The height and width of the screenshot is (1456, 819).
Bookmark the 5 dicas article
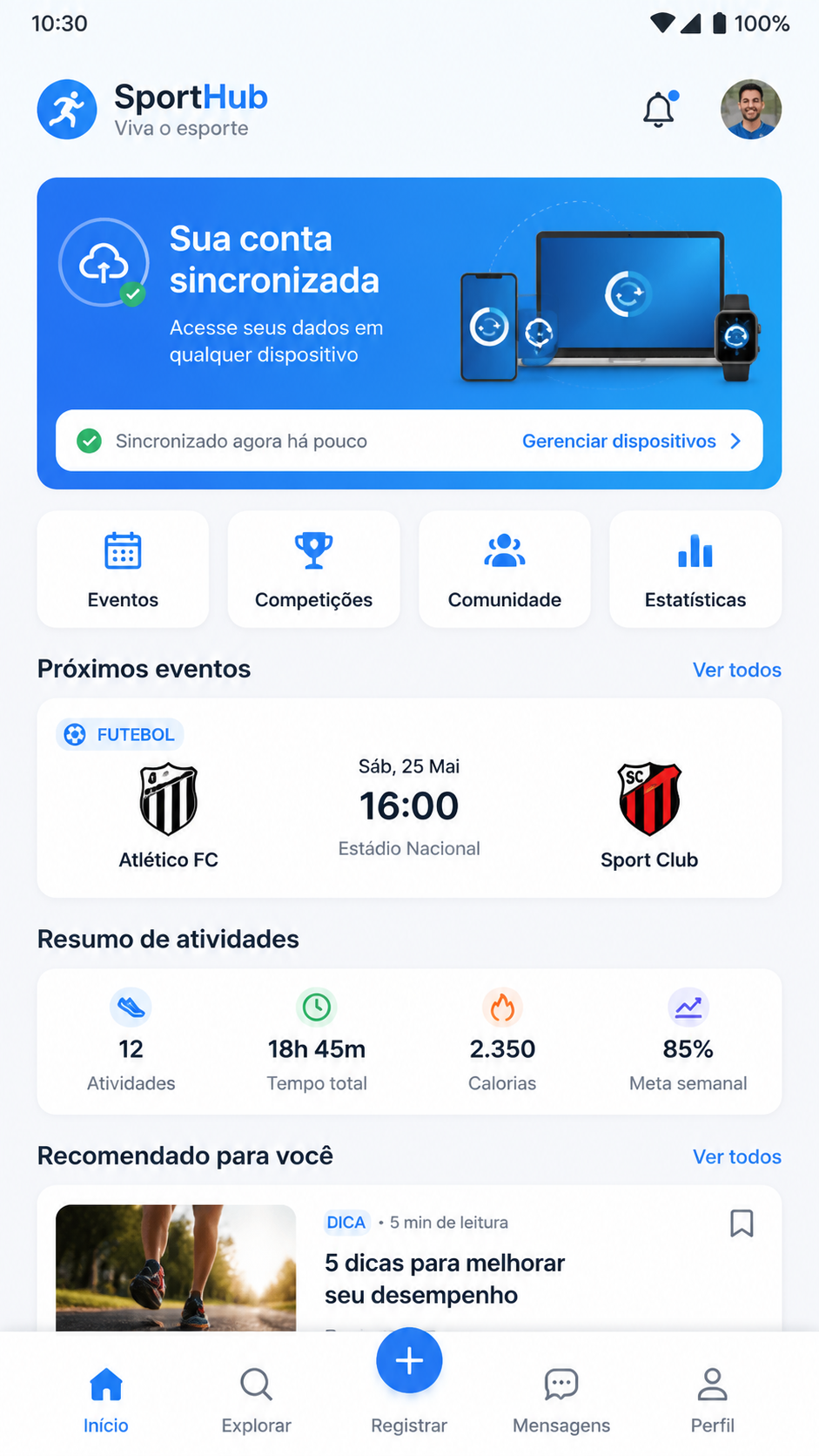tap(742, 1223)
